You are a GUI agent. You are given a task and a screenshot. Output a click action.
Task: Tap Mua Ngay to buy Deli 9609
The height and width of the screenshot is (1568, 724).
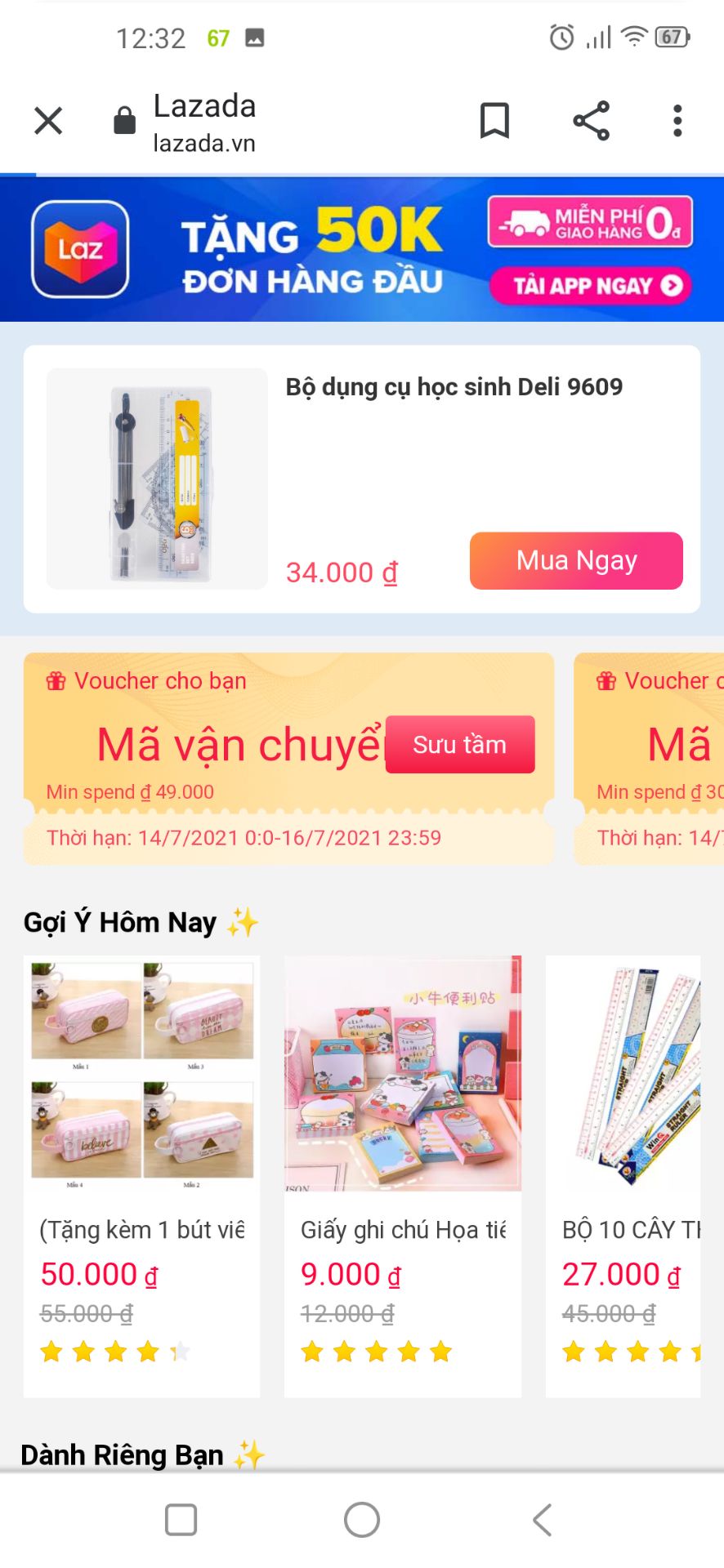coord(575,560)
